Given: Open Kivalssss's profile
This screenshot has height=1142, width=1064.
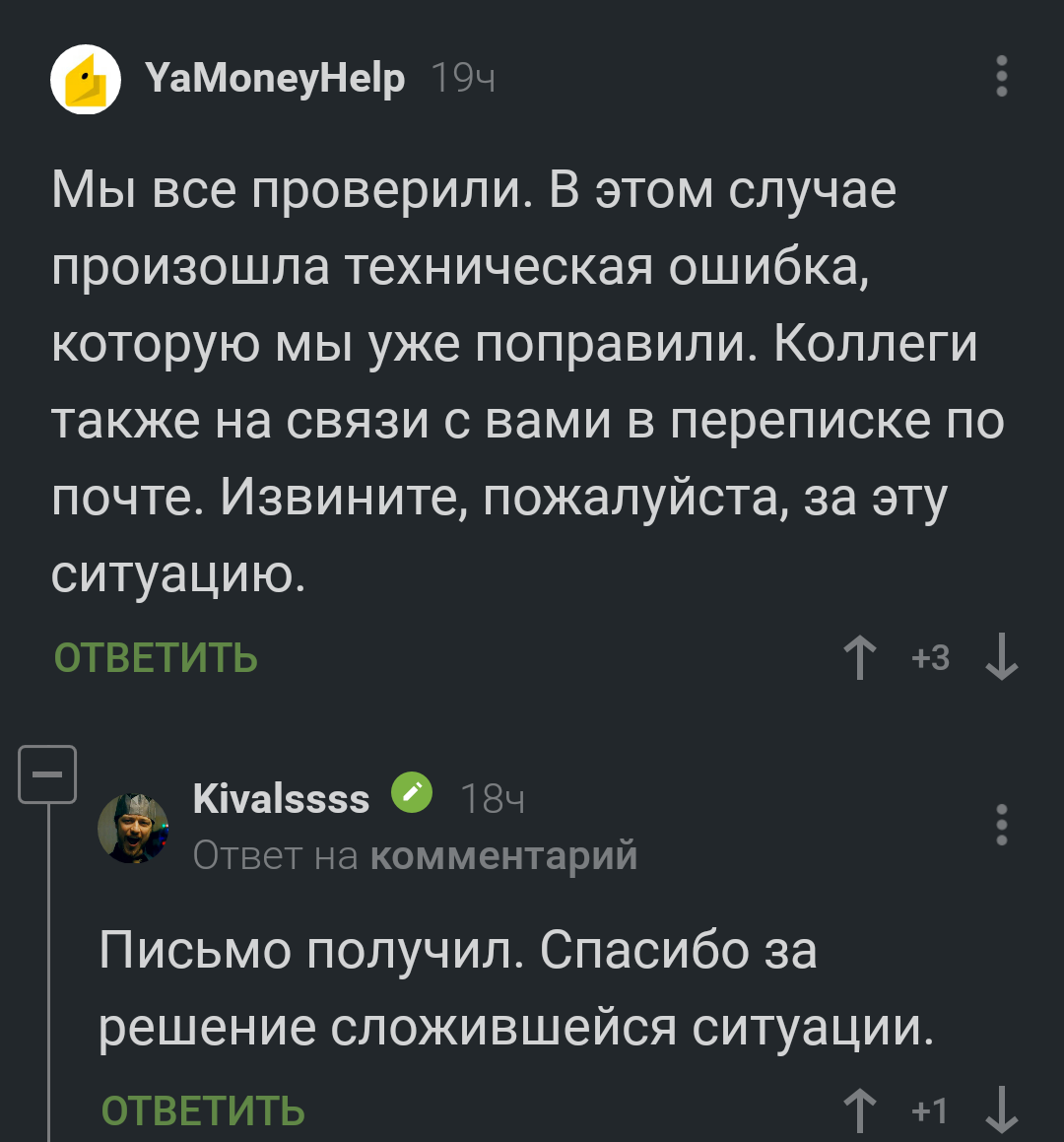Looking at the screenshot, I should pos(281,798).
